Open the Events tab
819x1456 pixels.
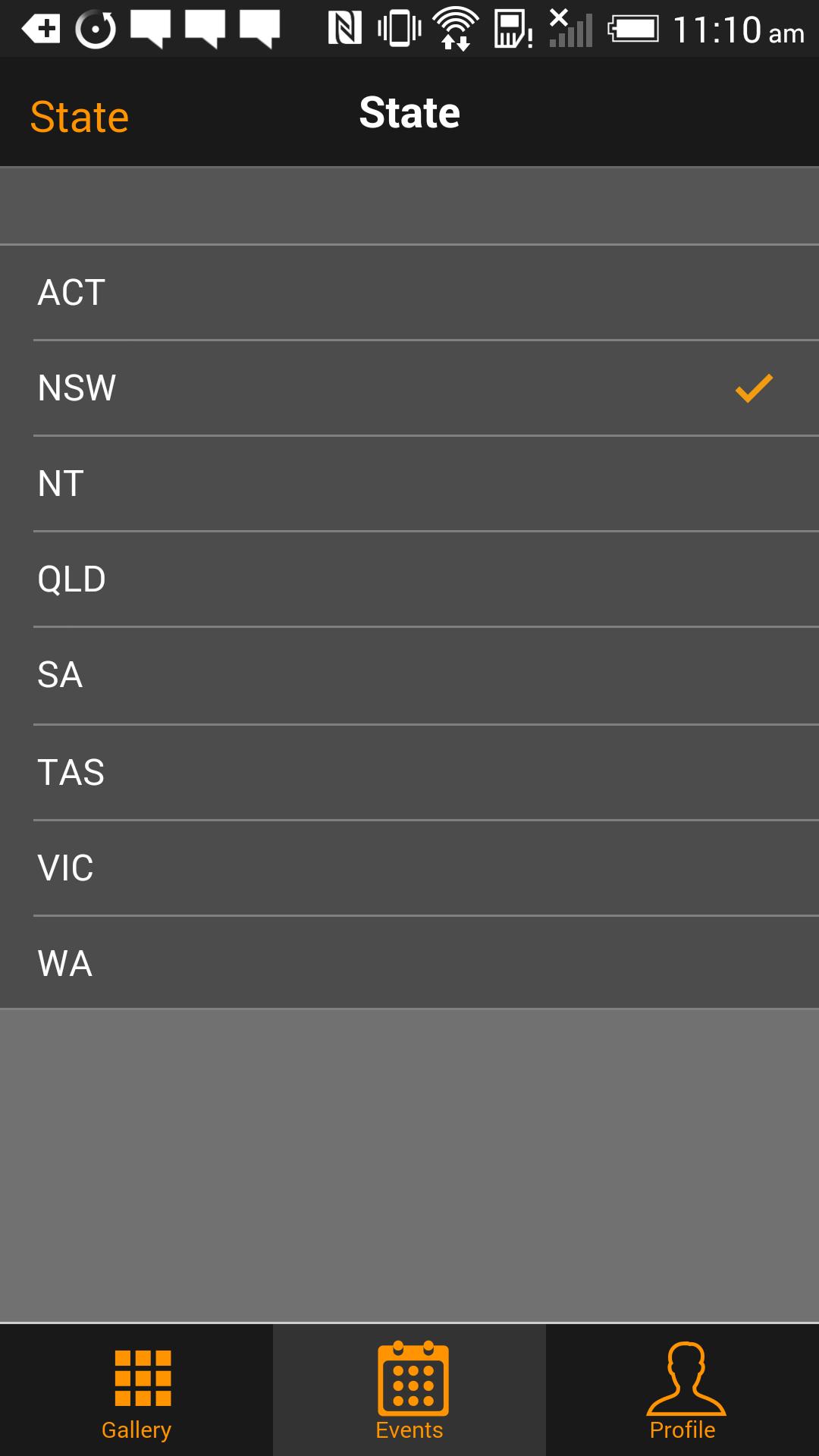pos(409,1391)
